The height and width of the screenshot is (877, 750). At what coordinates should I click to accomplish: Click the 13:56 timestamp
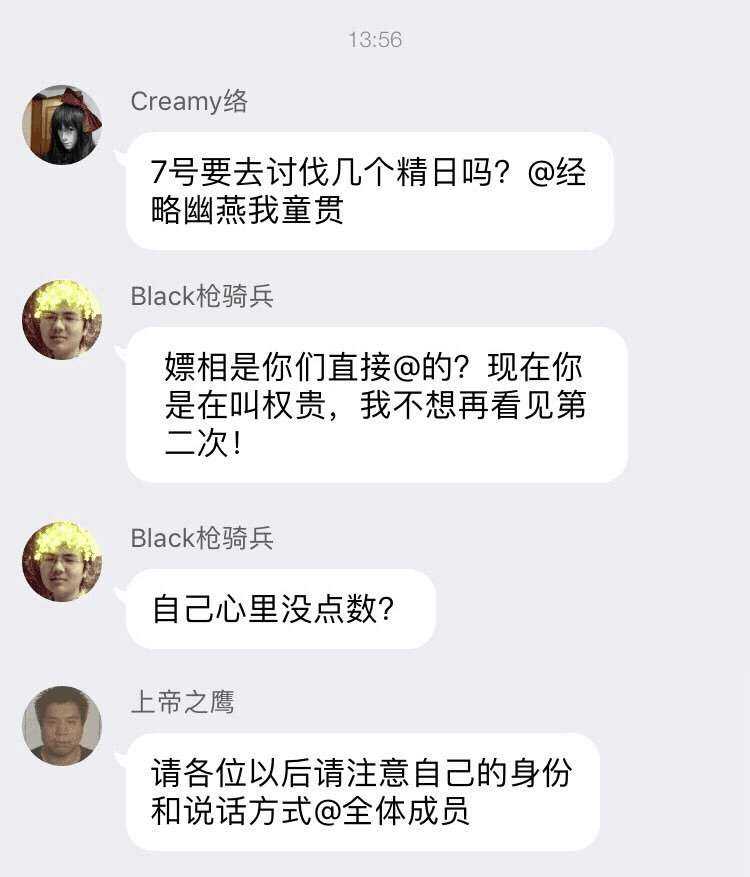[x=374, y=40]
